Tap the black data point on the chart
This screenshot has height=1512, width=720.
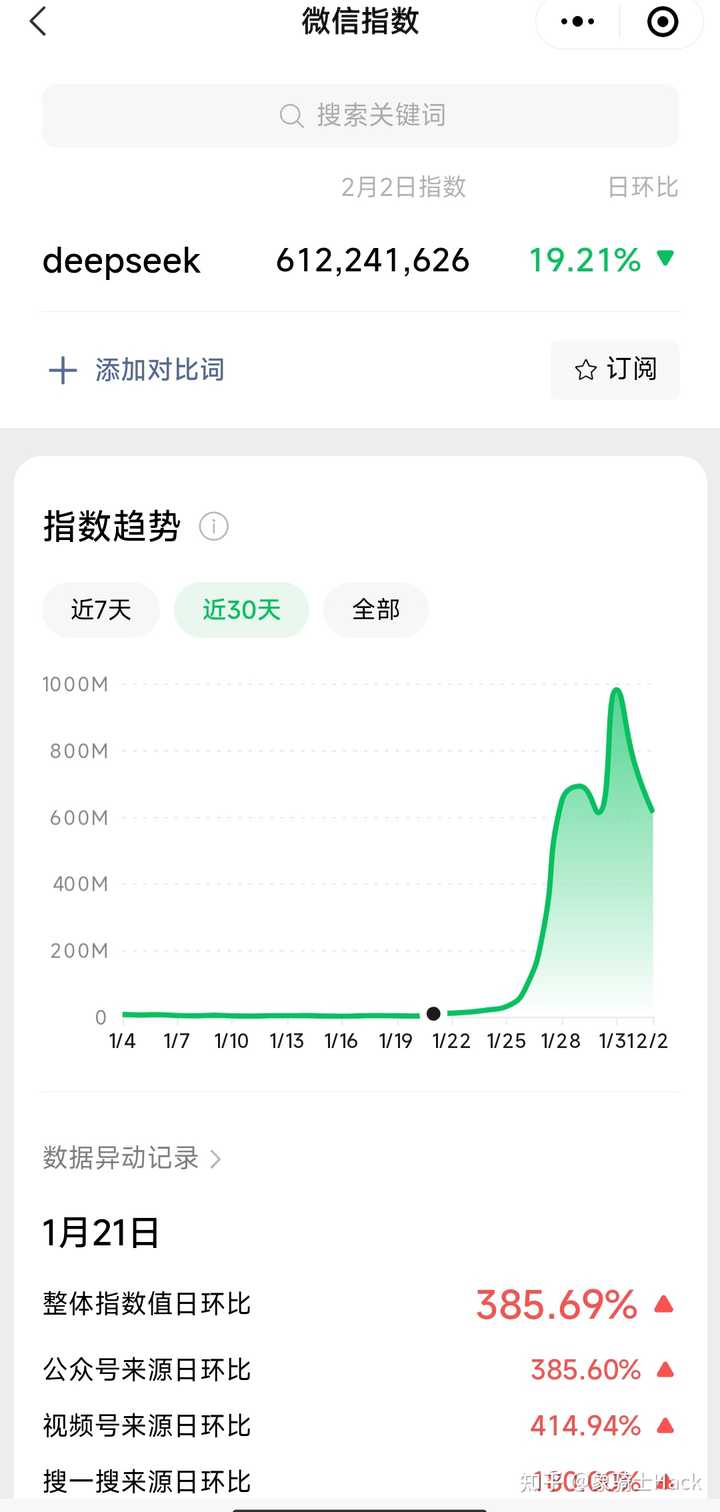(x=433, y=1014)
